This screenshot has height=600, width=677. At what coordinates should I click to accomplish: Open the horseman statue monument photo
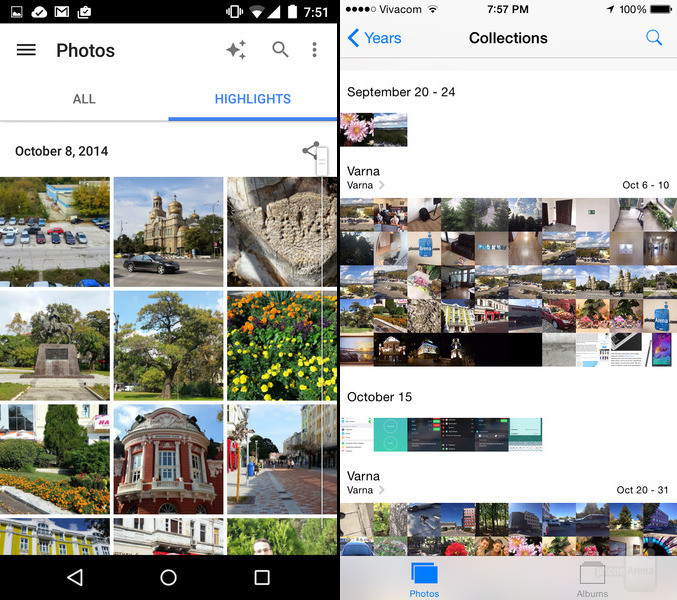pyautogui.click(x=55, y=345)
